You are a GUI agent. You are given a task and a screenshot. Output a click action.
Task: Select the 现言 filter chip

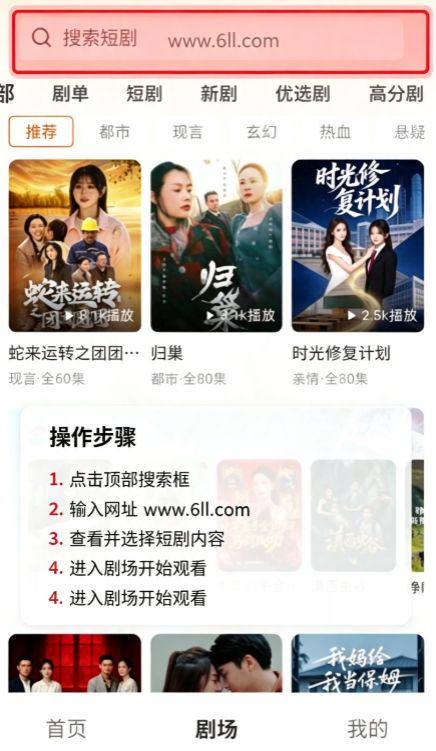click(188, 132)
